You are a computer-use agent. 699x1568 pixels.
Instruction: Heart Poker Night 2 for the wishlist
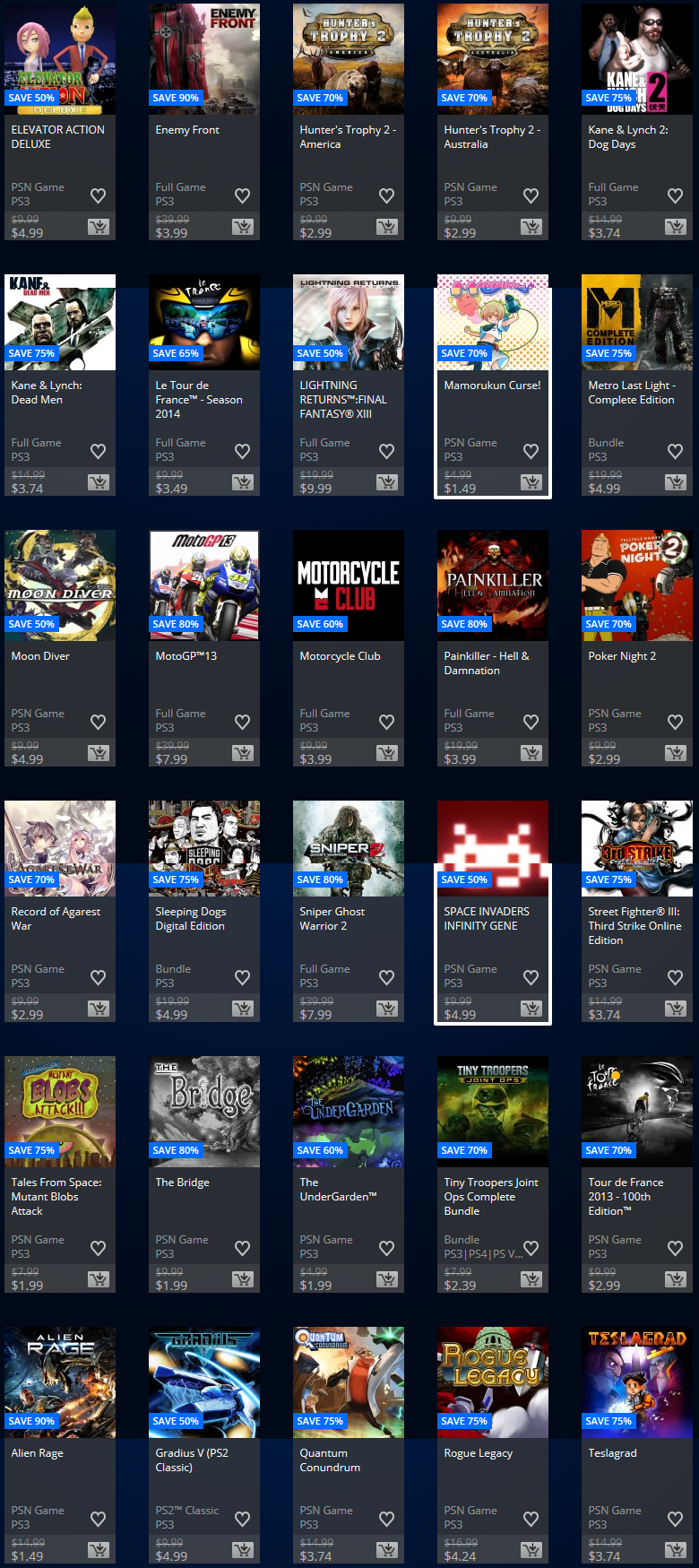tap(675, 722)
